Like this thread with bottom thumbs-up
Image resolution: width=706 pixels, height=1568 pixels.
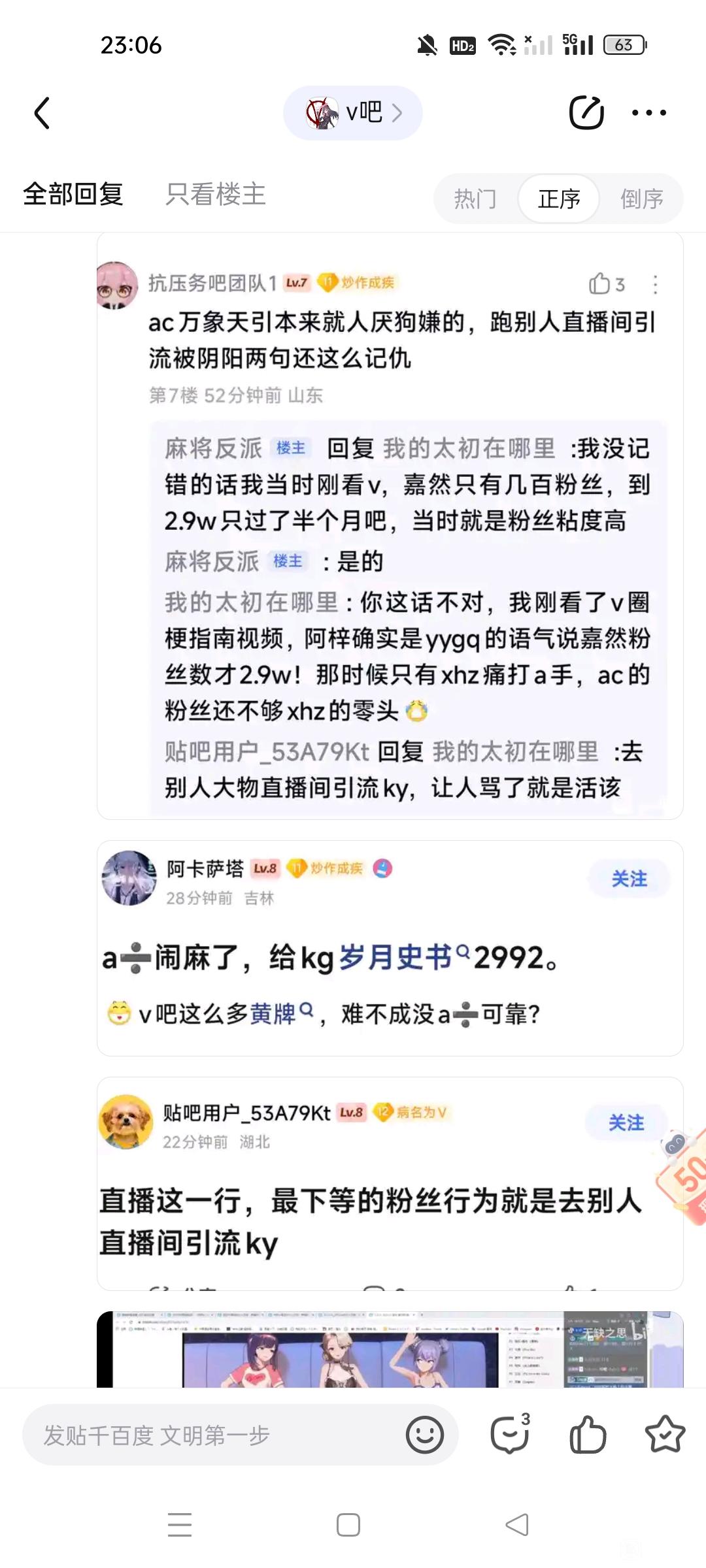588,1435
